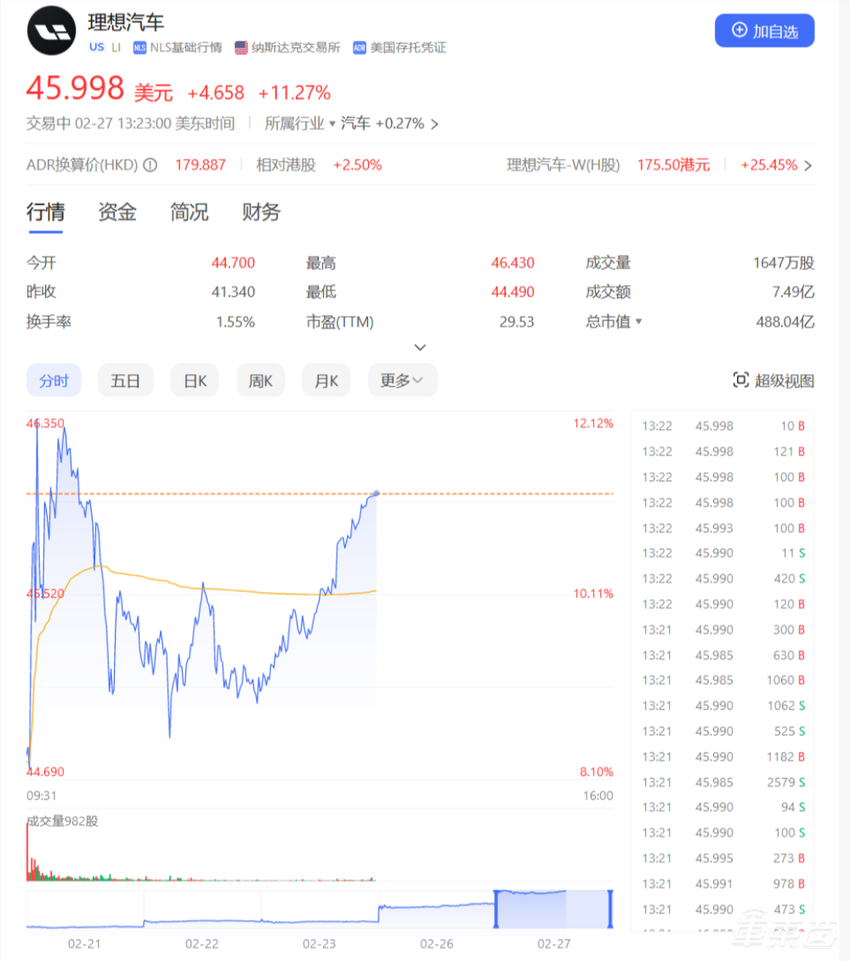Select the 行情 tab
Image resolution: width=850 pixels, height=961 pixels.
point(45,212)
